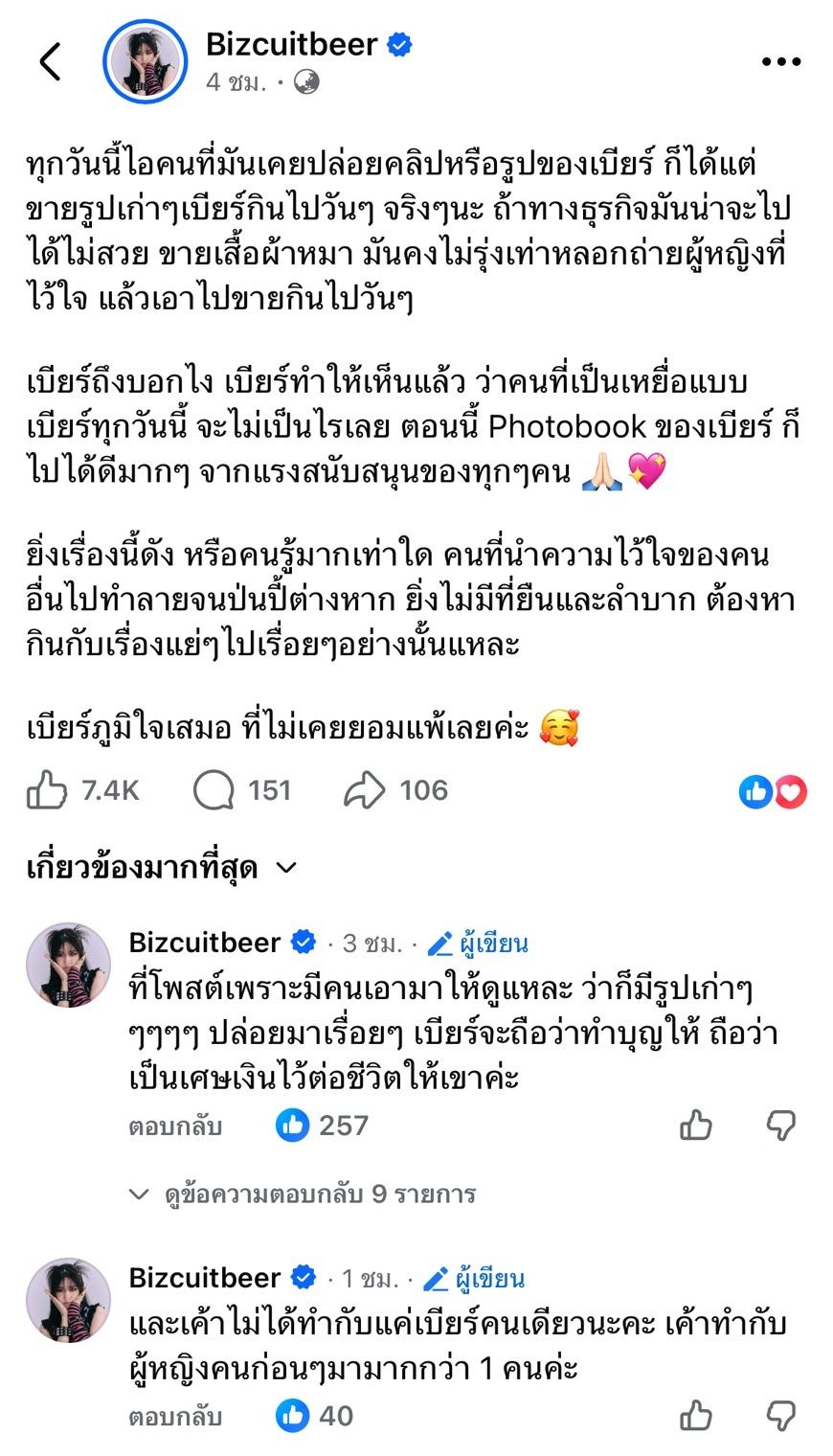The width and height of the screenshot is (833, 1456).
Task: Reply to the comment with 257 likes
Action: coord(175,1126)
